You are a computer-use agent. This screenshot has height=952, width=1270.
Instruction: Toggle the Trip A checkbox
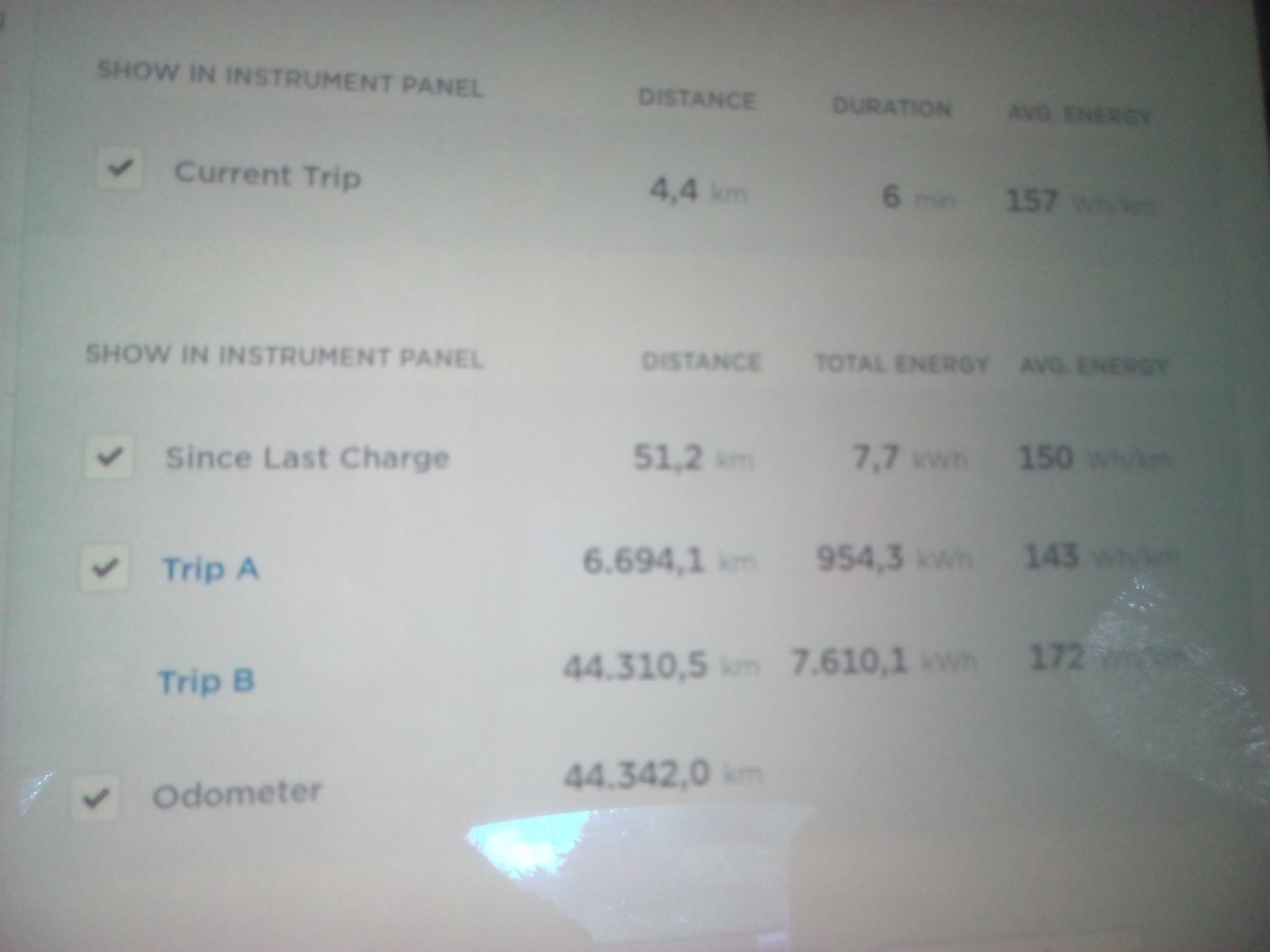tap(104, 568)
